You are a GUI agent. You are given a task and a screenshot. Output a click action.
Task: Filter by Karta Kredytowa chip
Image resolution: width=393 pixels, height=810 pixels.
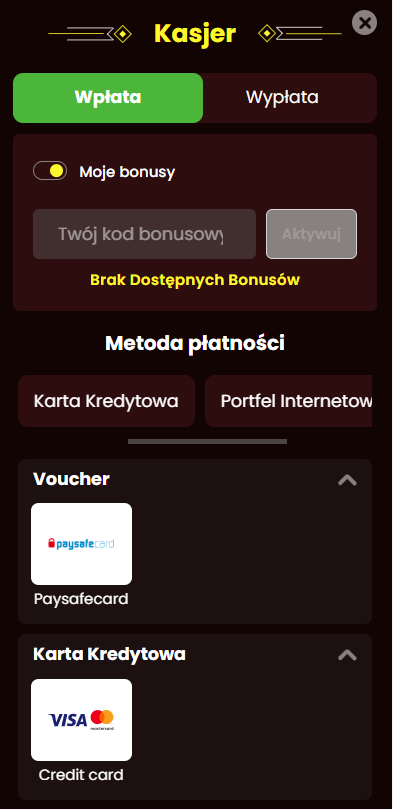coord(106,401)
